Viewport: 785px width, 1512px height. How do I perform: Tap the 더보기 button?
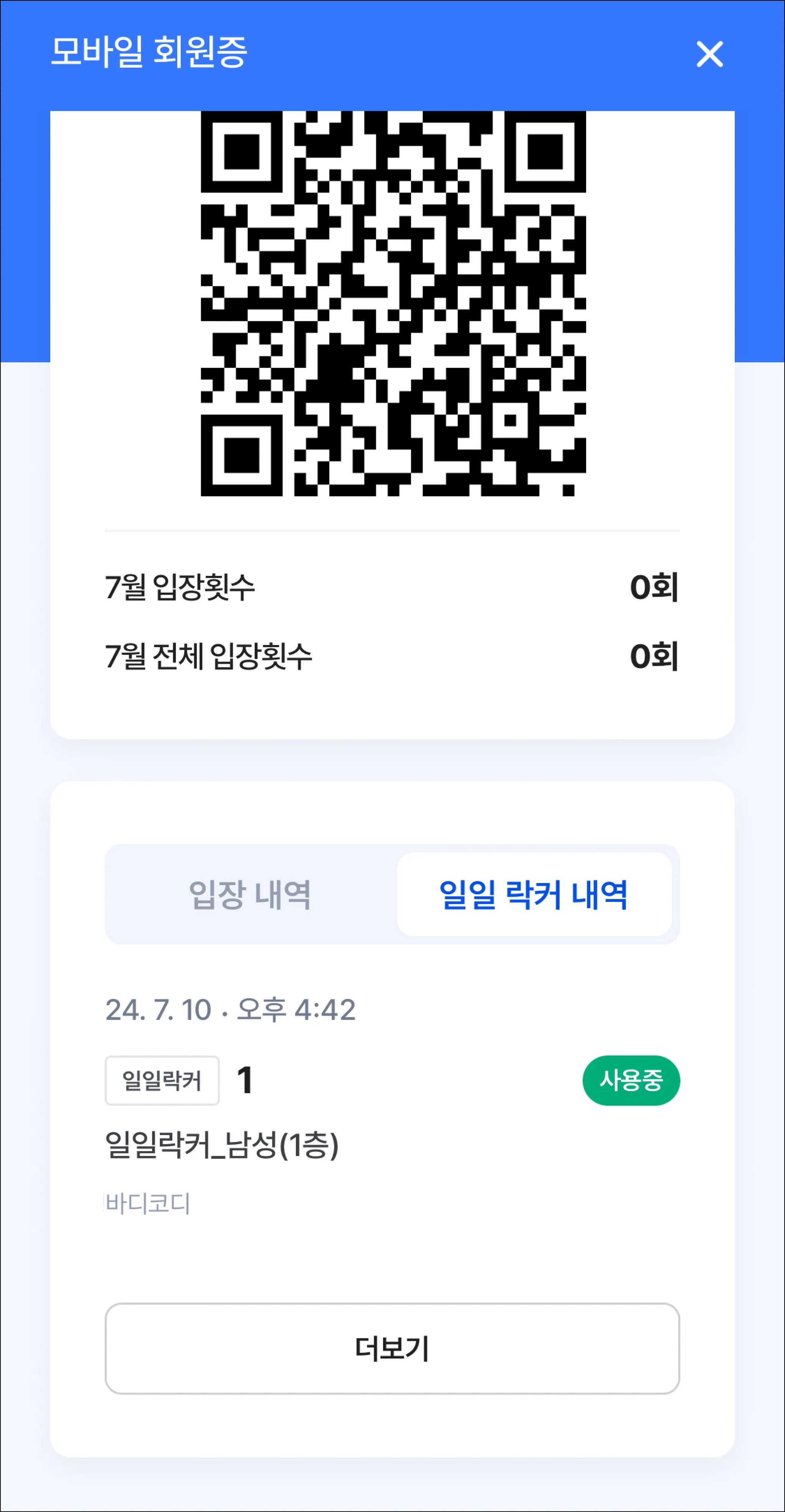coord(392,1348)
